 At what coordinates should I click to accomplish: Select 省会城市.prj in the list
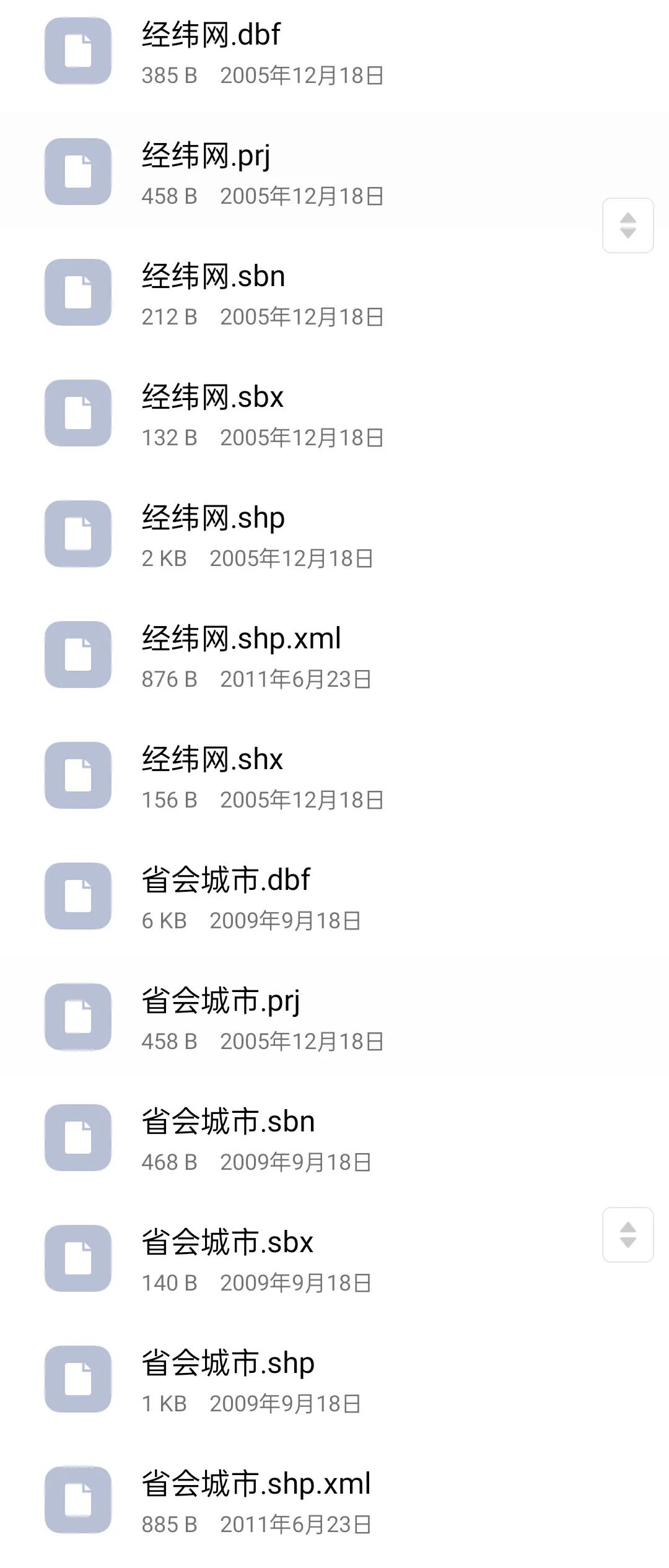334,1017
